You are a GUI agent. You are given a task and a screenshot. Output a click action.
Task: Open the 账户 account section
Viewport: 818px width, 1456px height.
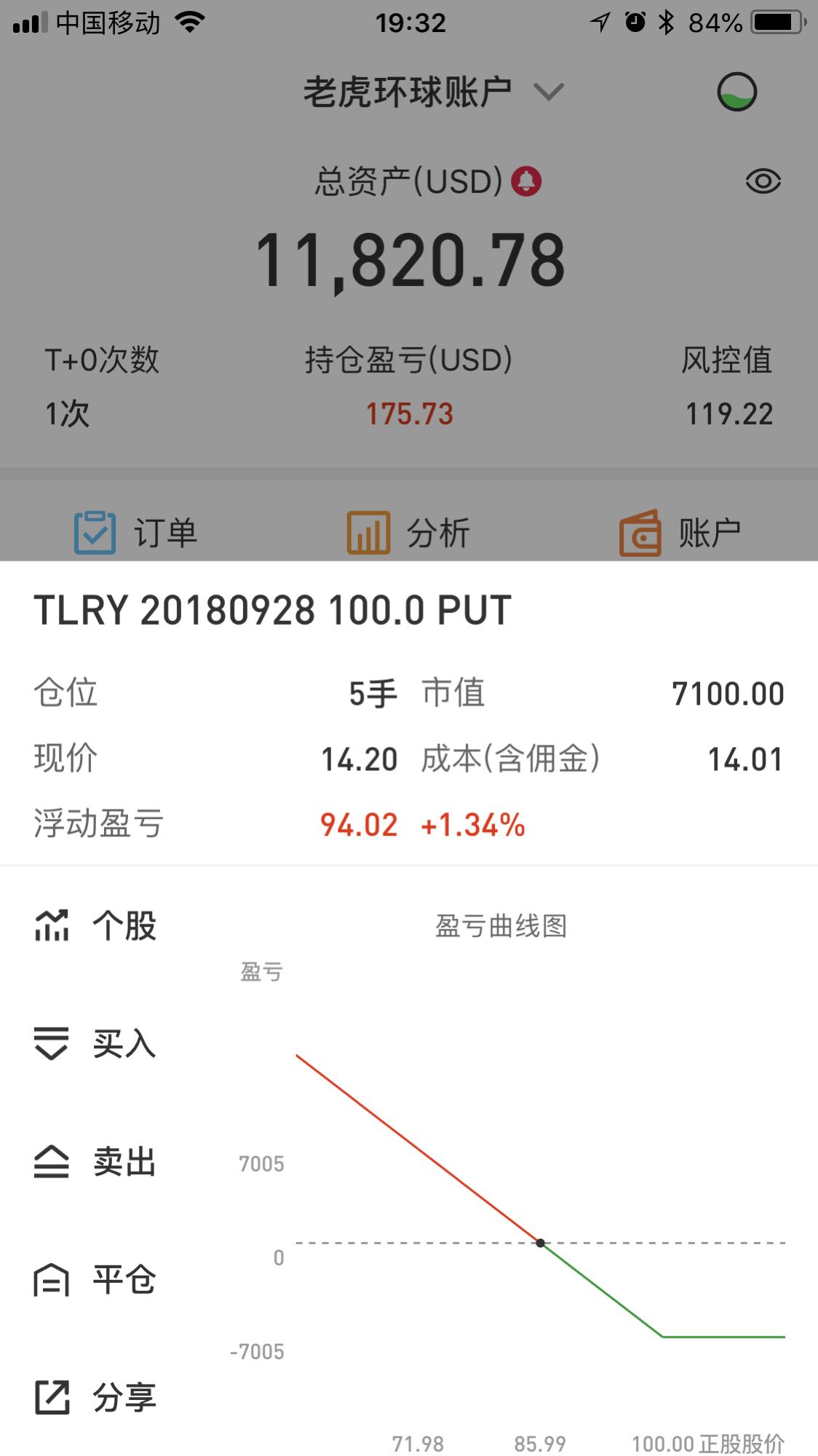tap(680, 533)
